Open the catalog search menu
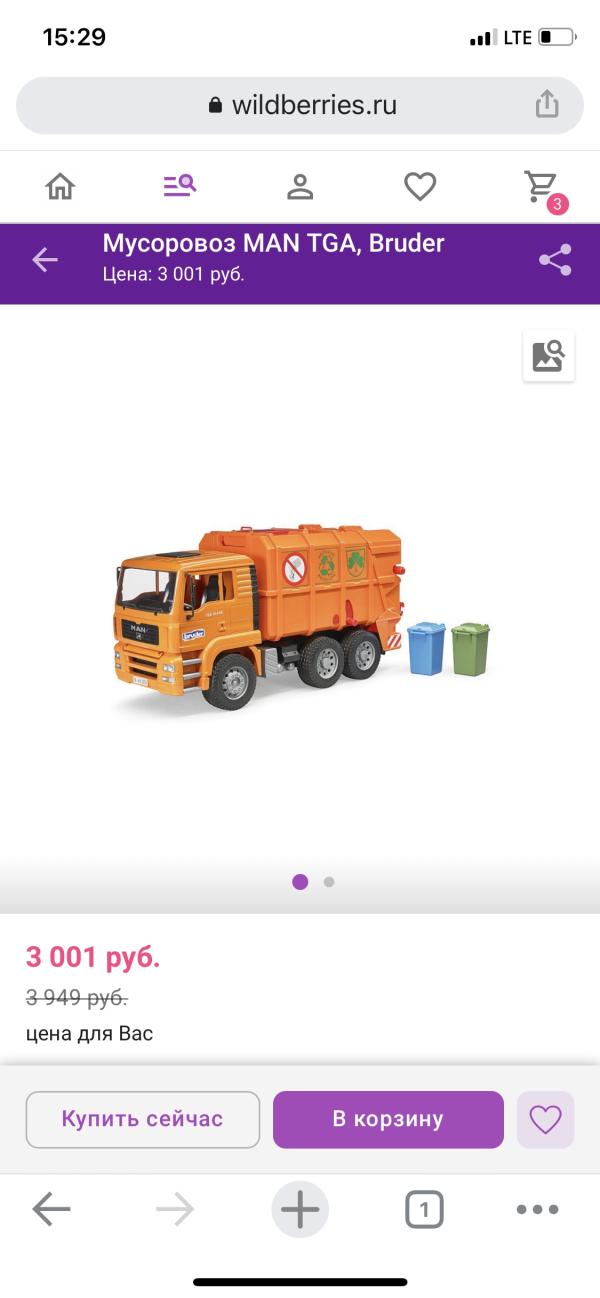The width and height of the screenshot is (600, 1298). coord(180,186)
